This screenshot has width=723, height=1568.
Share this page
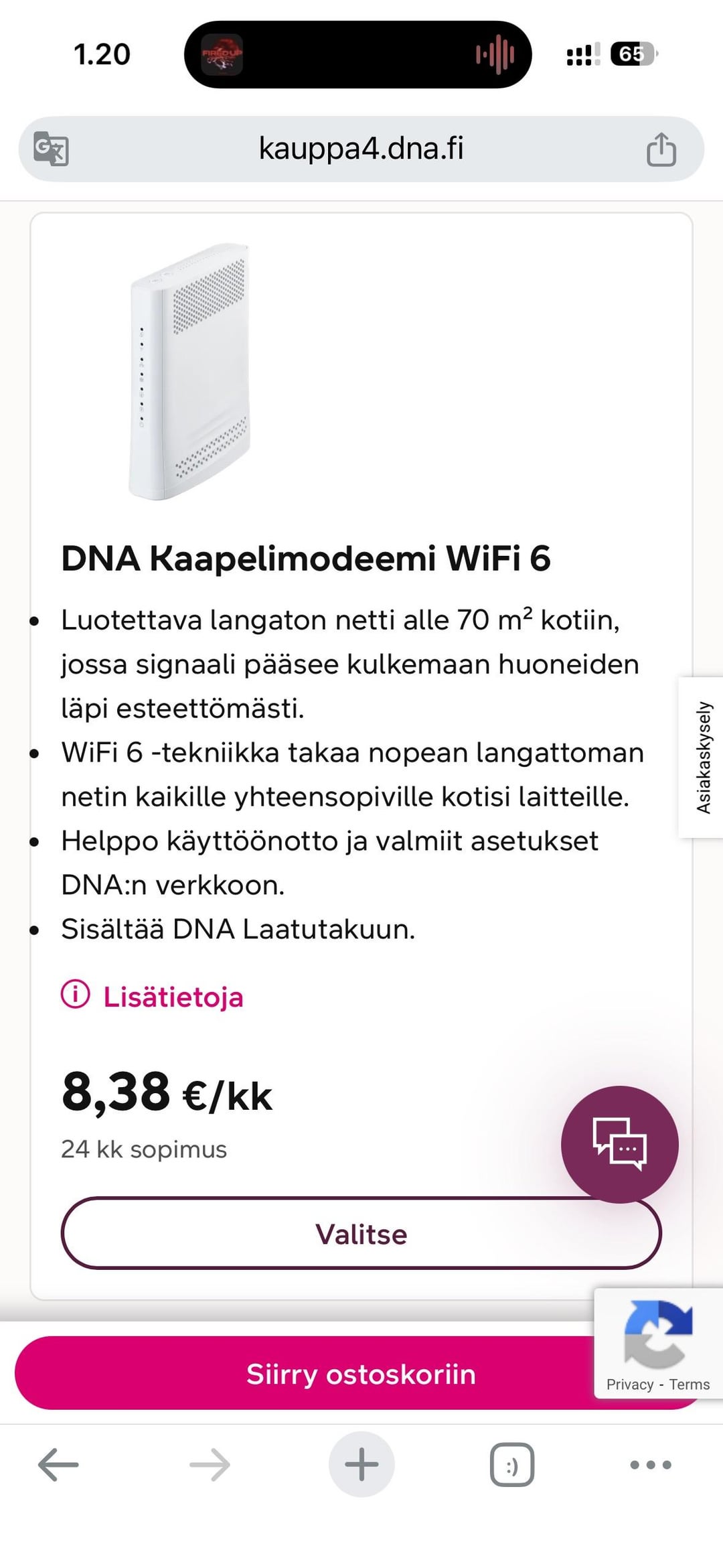click(661, 149)
